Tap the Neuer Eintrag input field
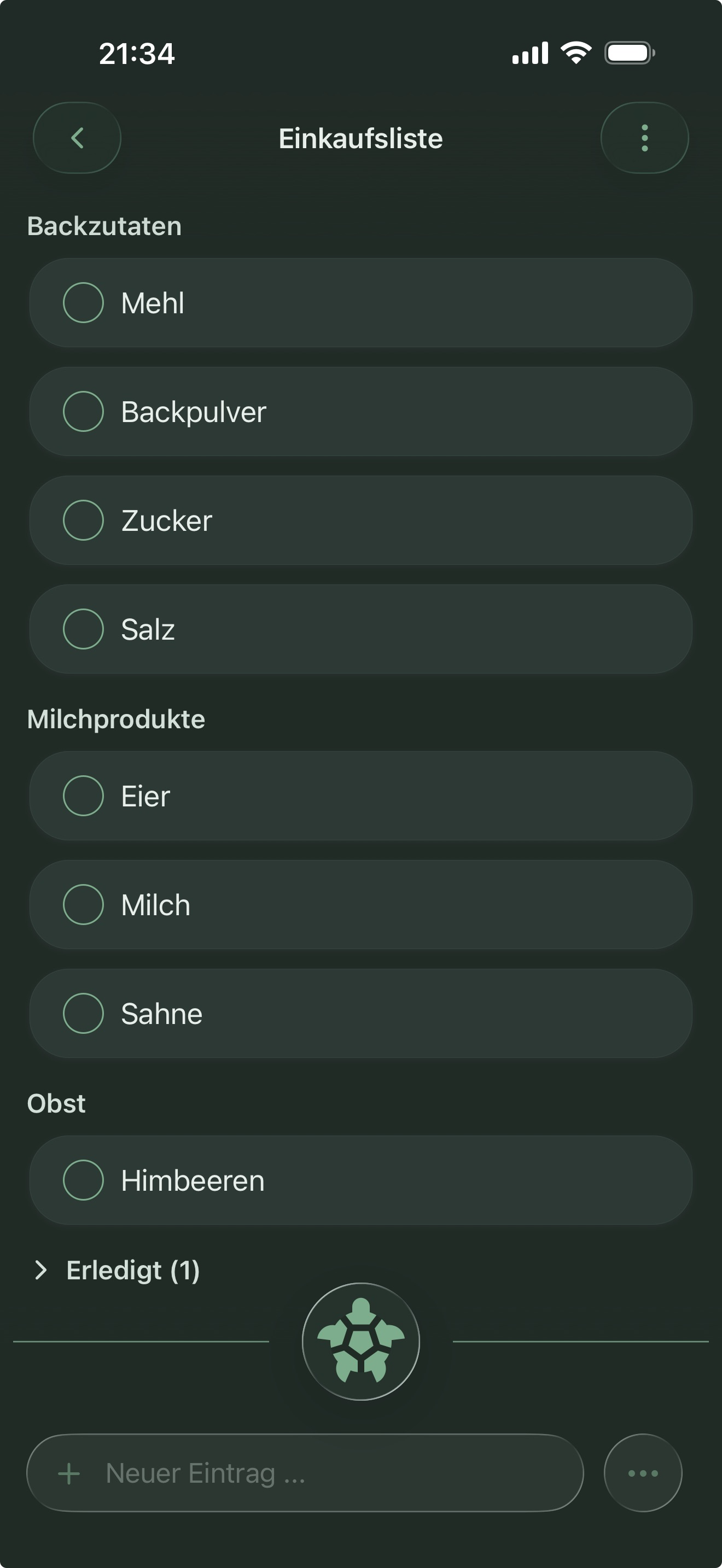Image resolution: width=722 pixels, height=1568 pixels. point(304,1473)
